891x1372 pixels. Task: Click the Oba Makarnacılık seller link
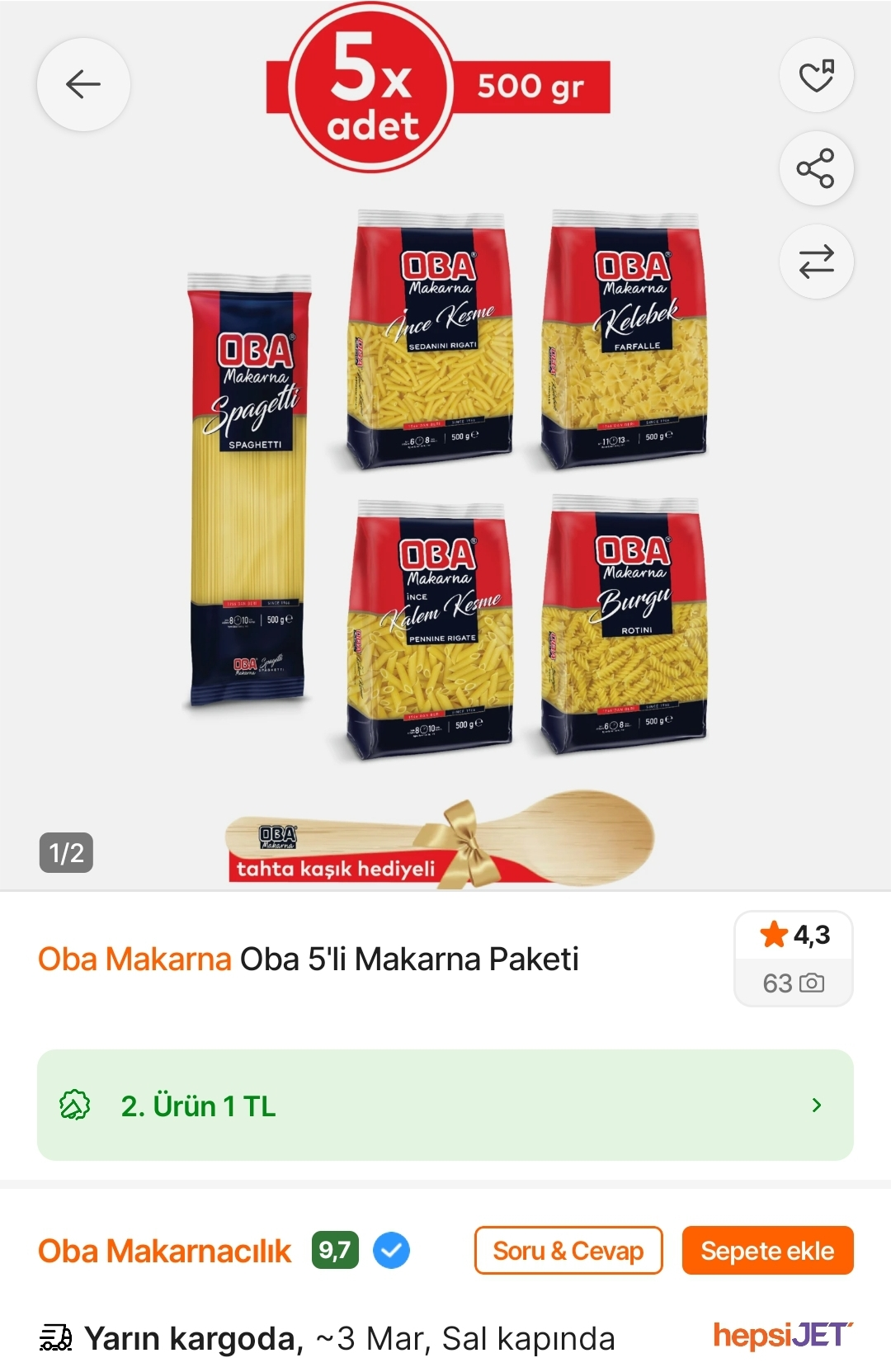click(x=165, y=1251)
